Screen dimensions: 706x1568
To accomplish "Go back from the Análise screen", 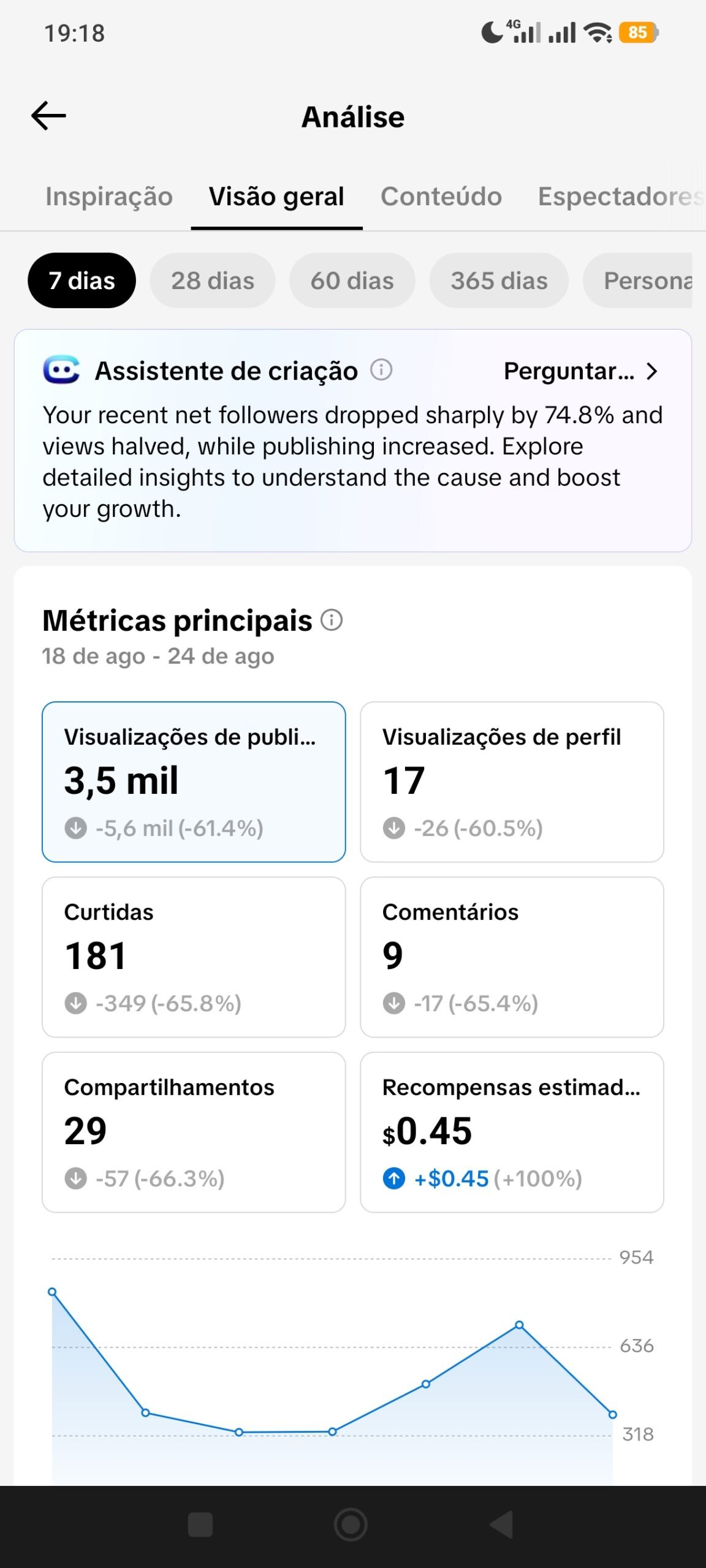I will 48,116.
